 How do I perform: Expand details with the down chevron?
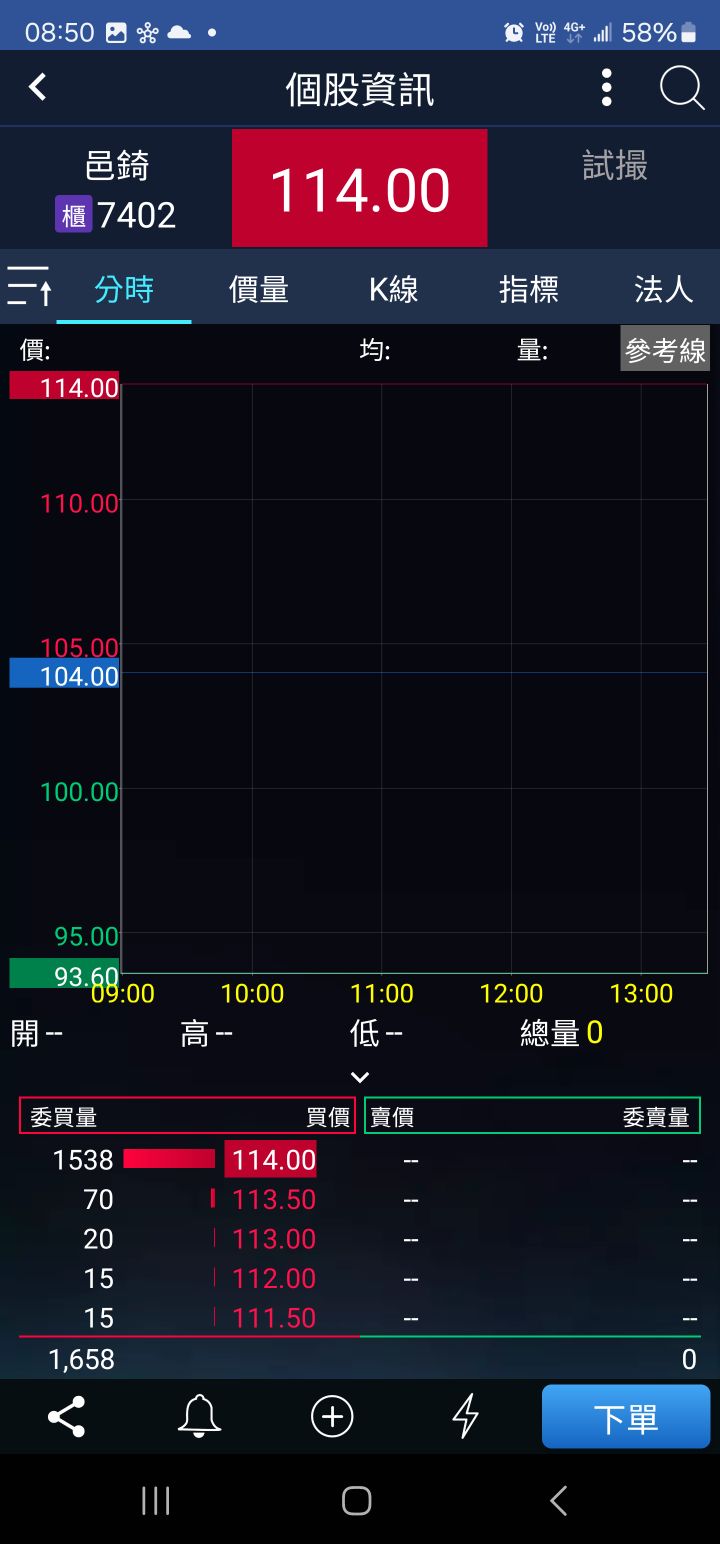360,1077
